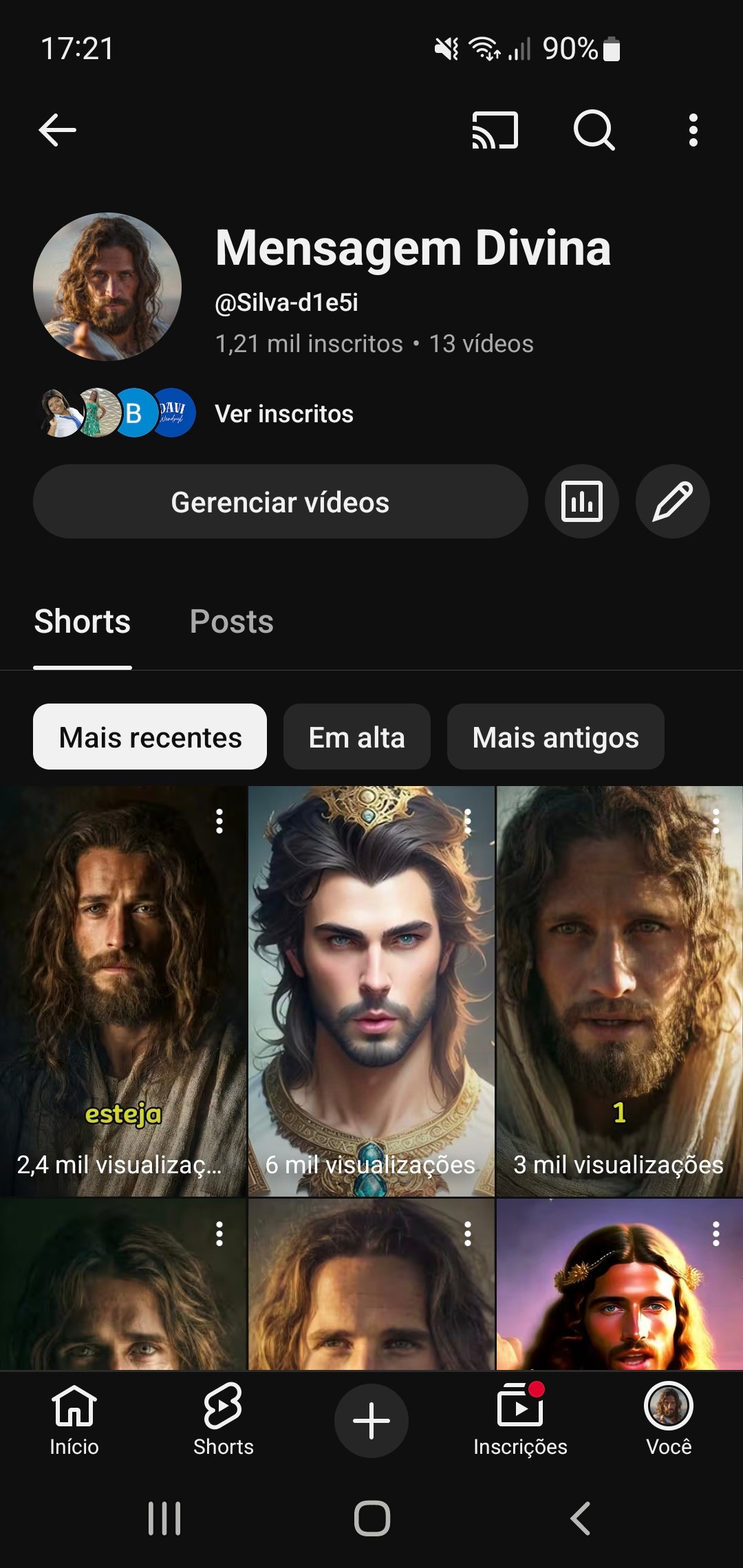Go back using the top arrow
Screen dimensions: 743x1568
58,130
